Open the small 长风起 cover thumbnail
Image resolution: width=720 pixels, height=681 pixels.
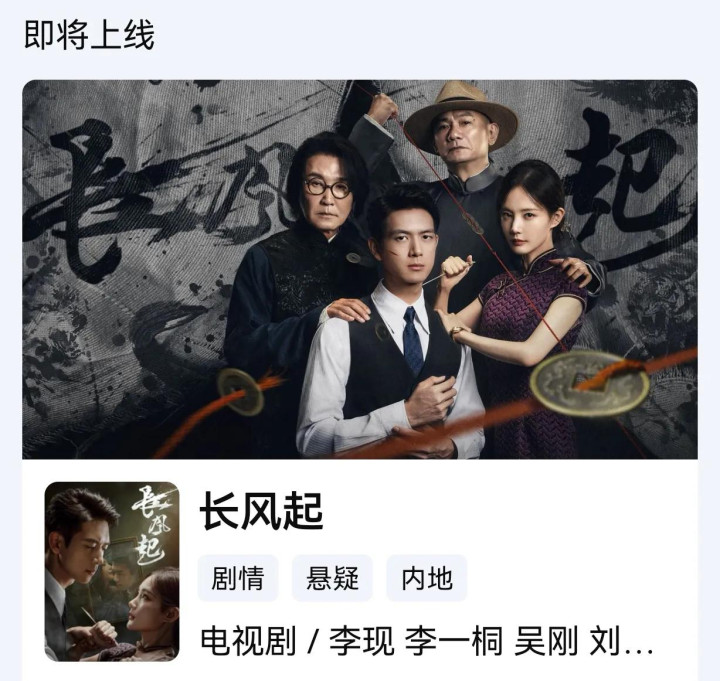tap(112, 570)
